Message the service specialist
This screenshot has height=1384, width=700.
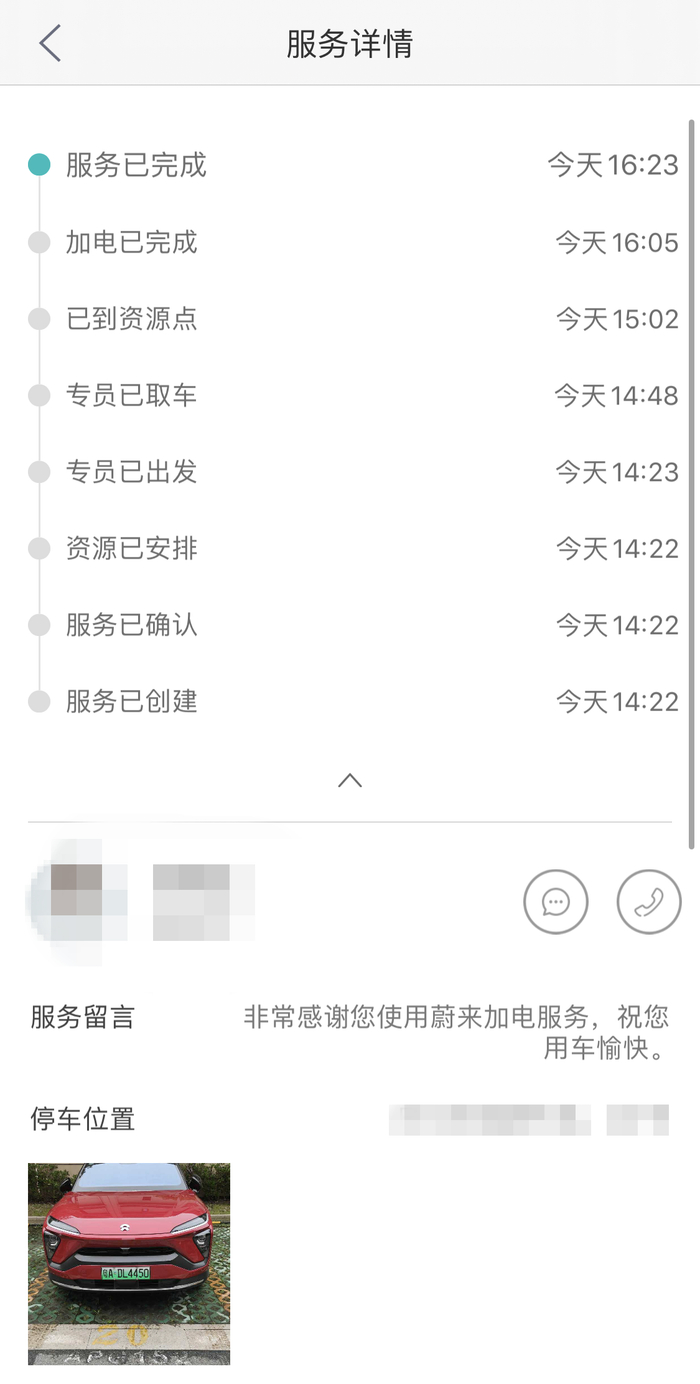click(555, 902)
